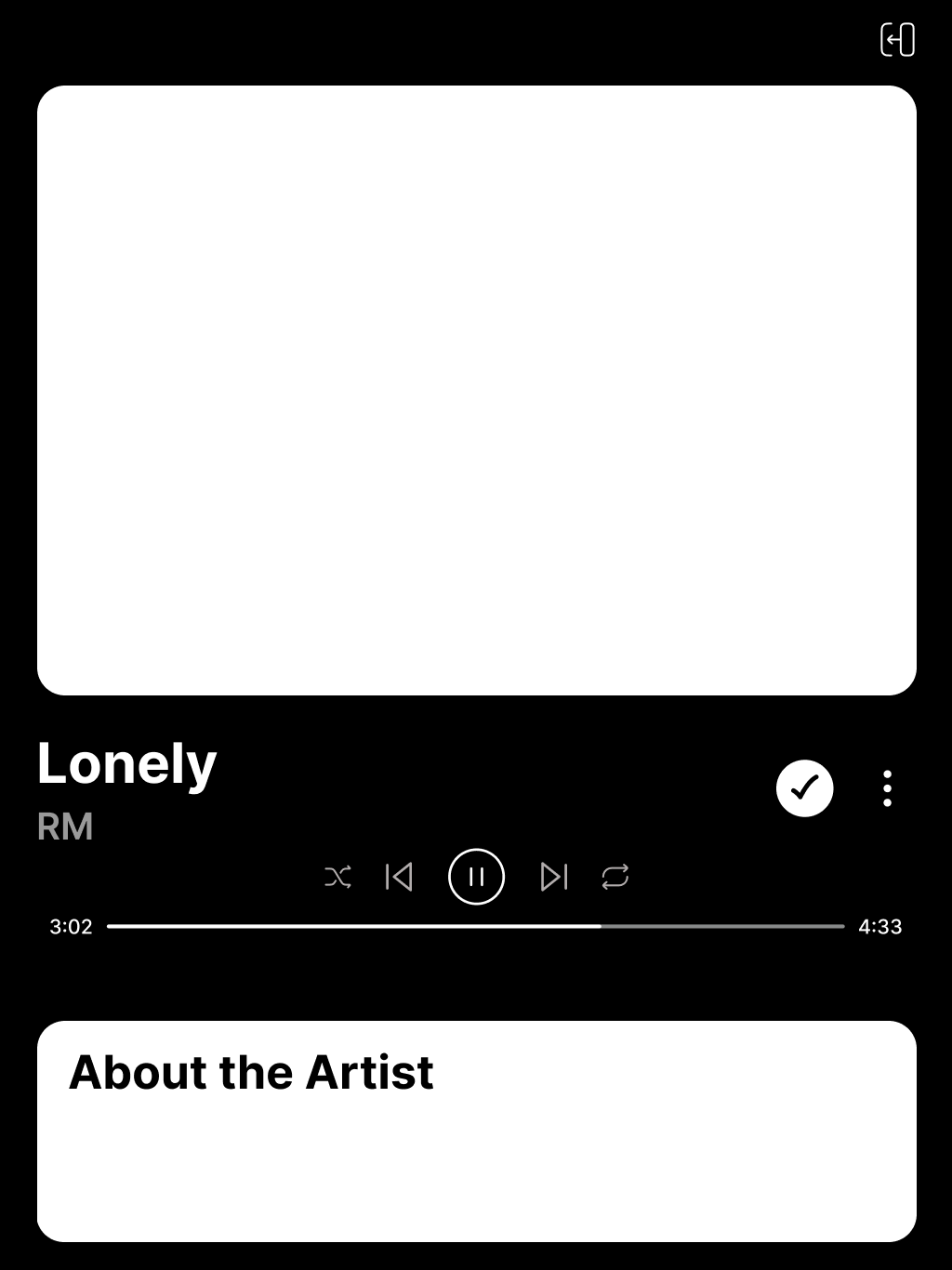952x1270 pixels.
Task: Open the About the Artist card
Action: [x=476, y=1130]
